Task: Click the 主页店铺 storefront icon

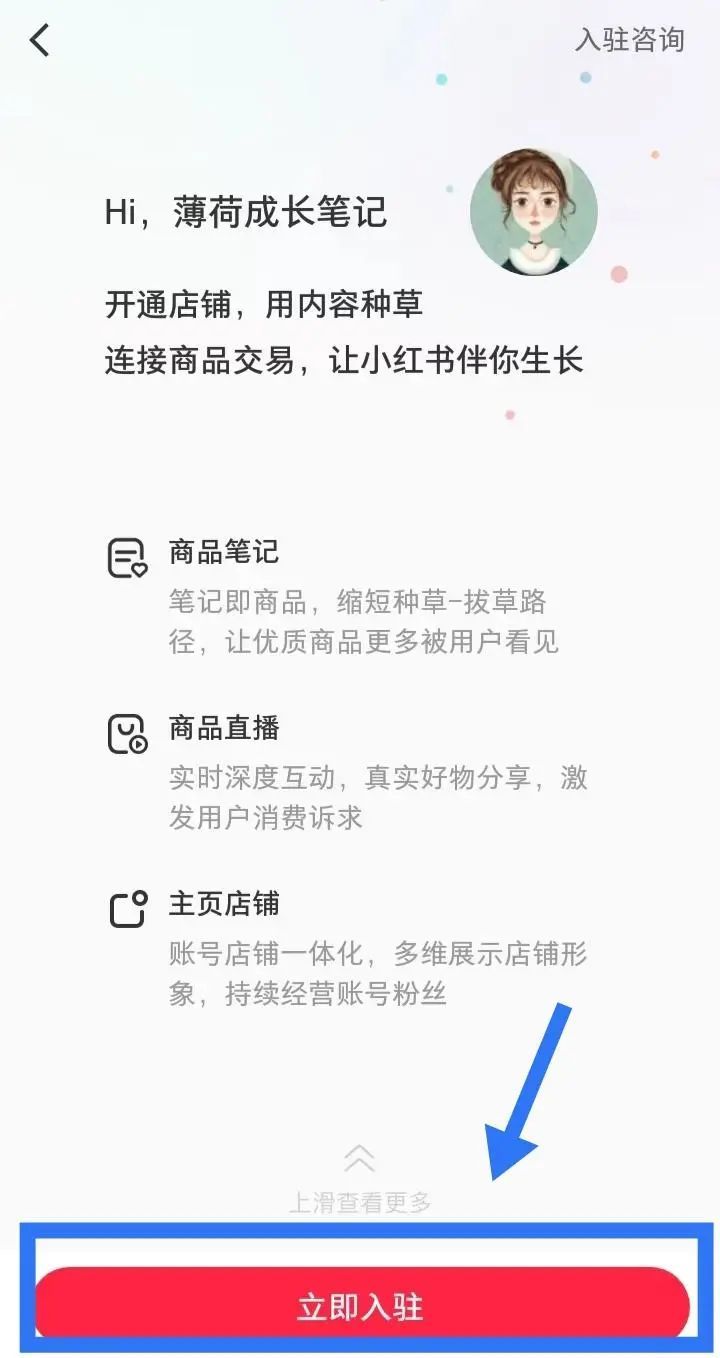Action: (x=126, y=912)
